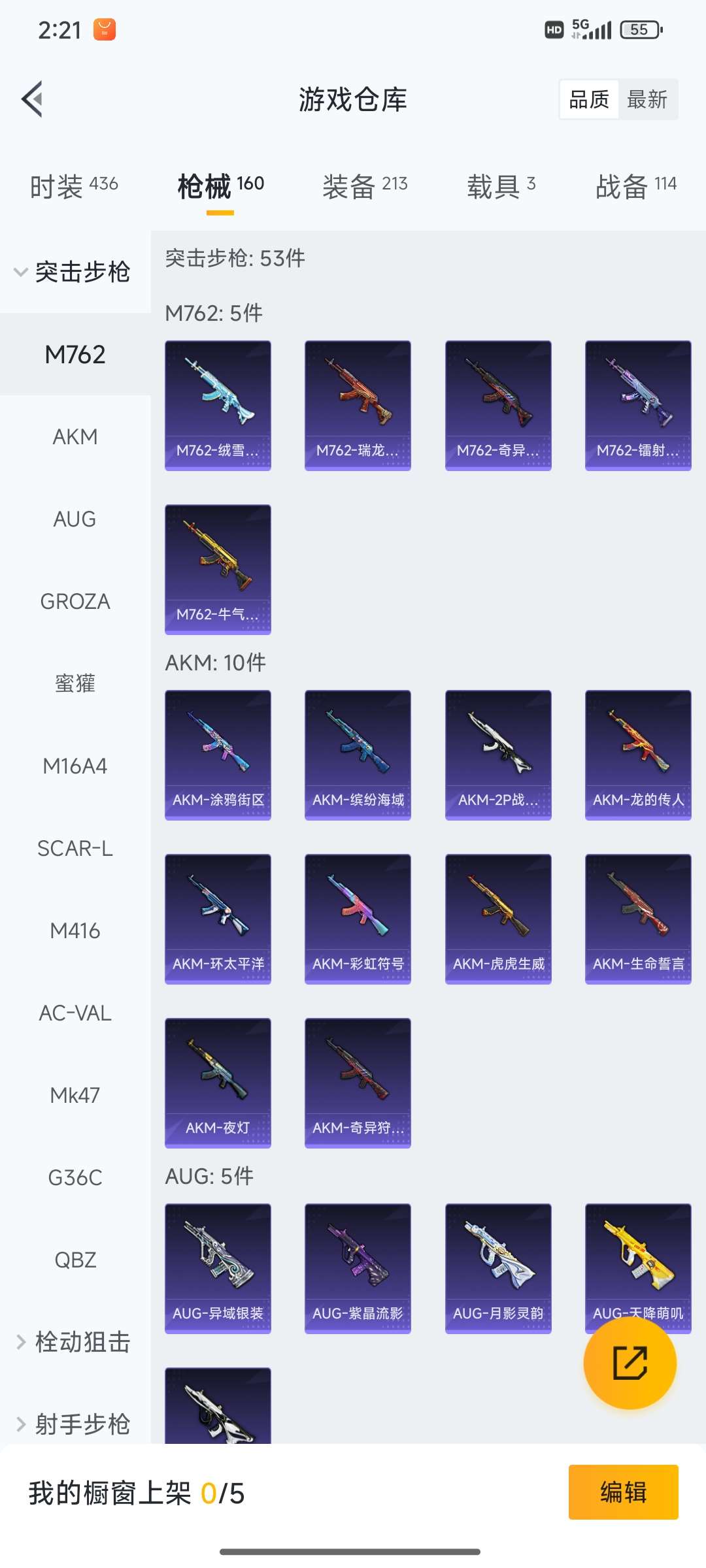Viewport: 706px width, 1568px height.
Task: Switch to the 战备 tab
Action: tap(635, 186)
